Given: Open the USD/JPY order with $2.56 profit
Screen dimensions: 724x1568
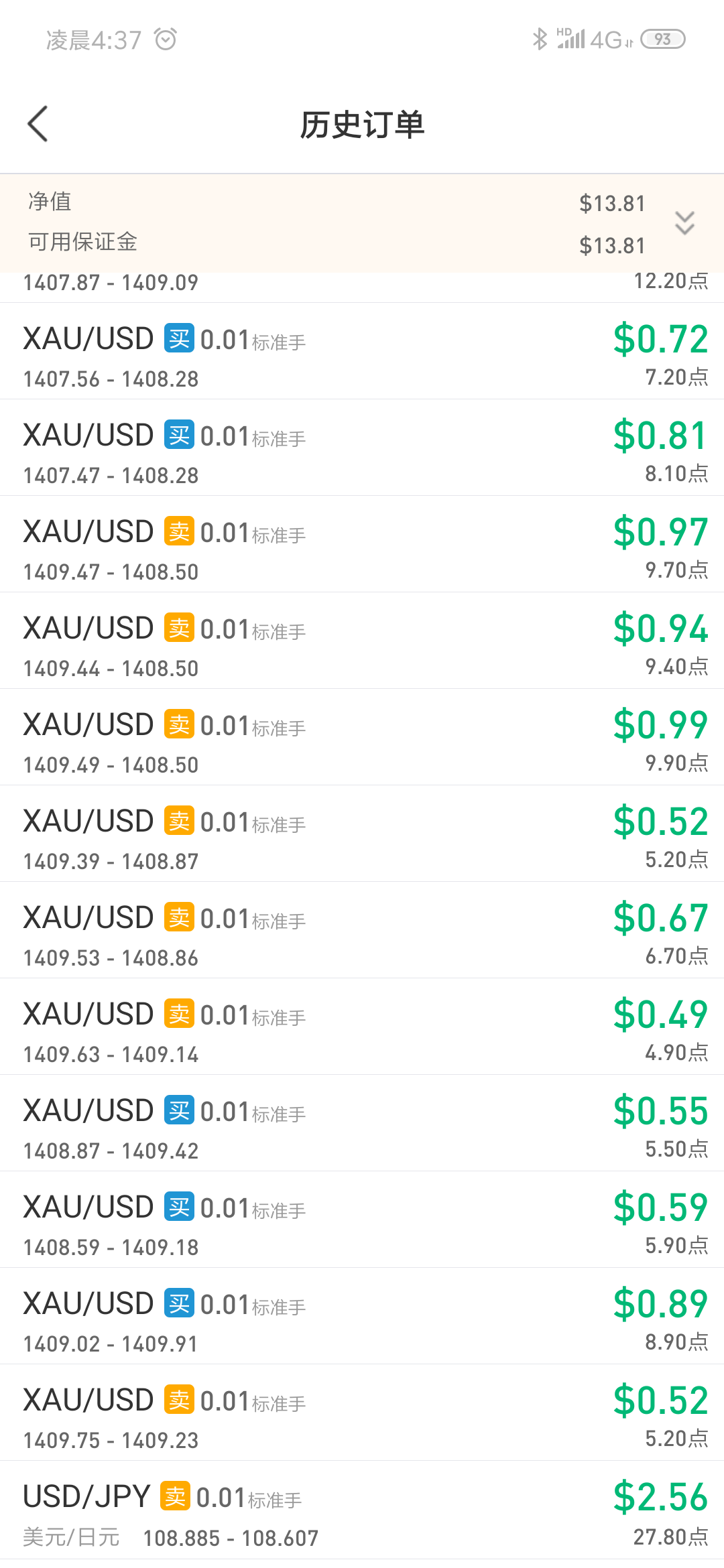Looking at the screenshot, I should [362, 1510].
